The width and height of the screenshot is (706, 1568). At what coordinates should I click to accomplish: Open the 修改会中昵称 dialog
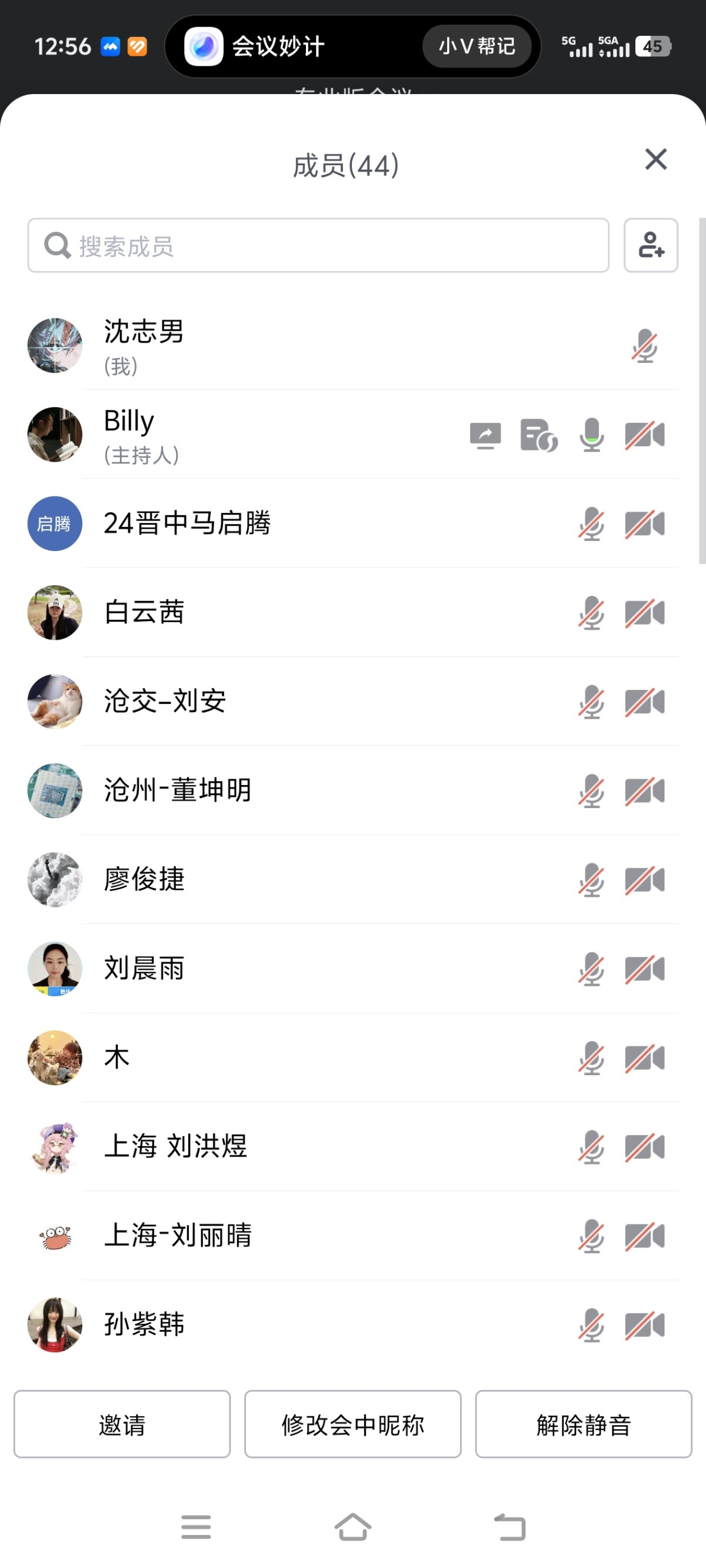(352, 1424)
